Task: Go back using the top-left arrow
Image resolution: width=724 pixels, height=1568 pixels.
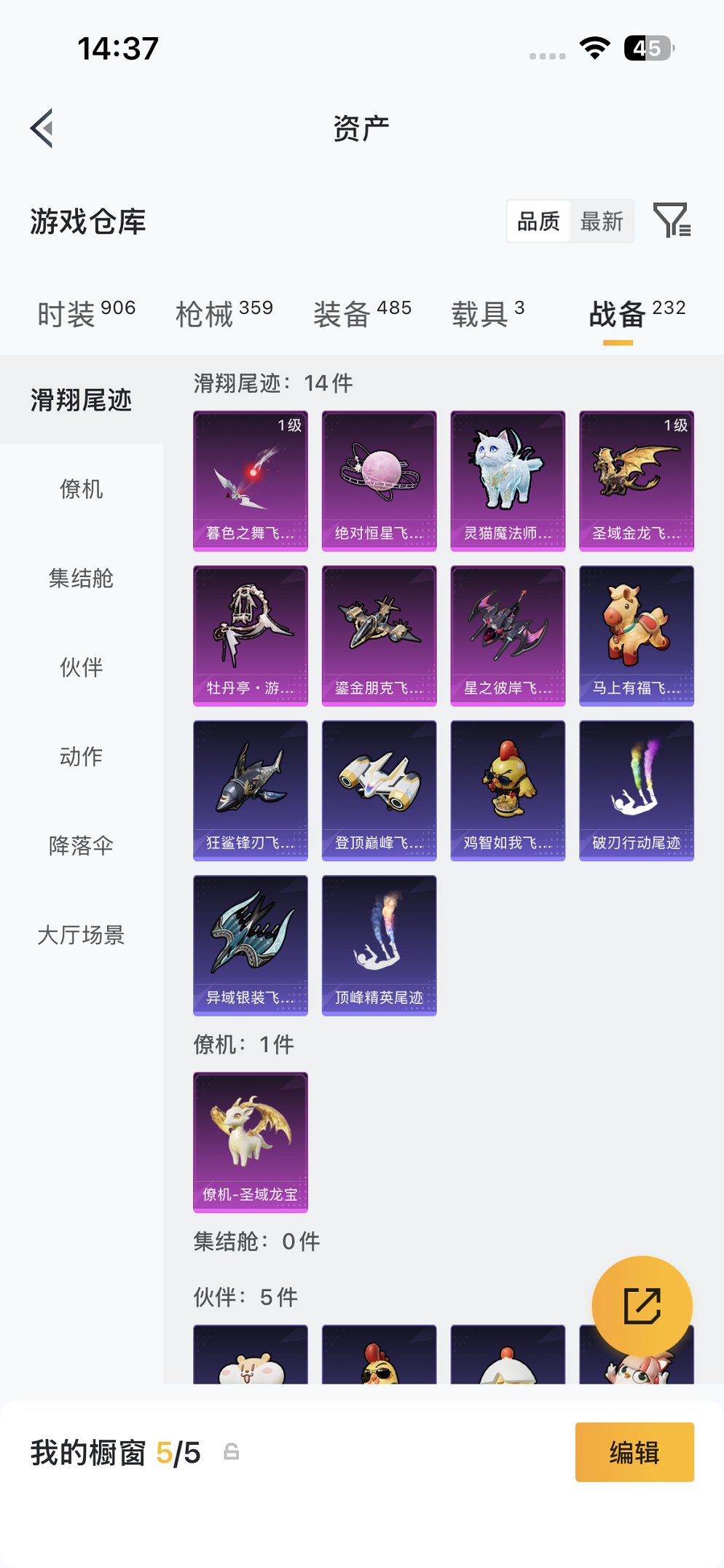Action: click(42, 128)
